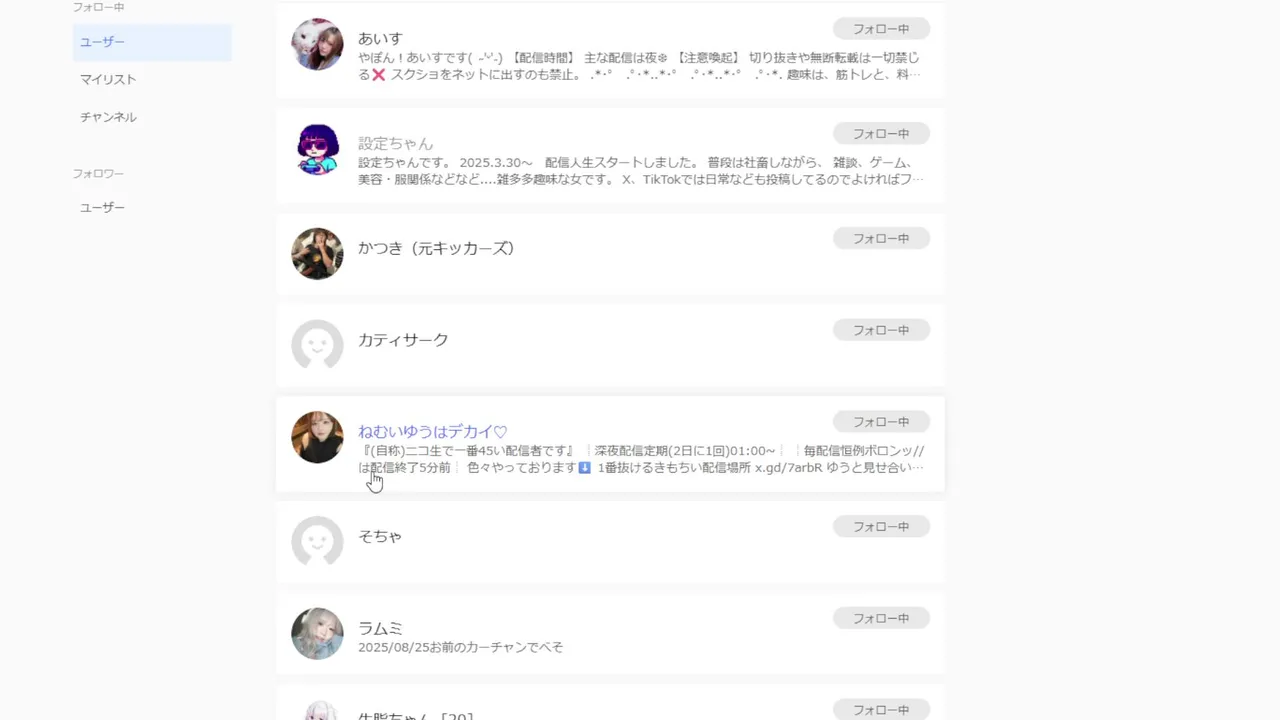Open かつき（元キッカーズ）profile
Screen dimensions: 1280x720
click(436, 248)
